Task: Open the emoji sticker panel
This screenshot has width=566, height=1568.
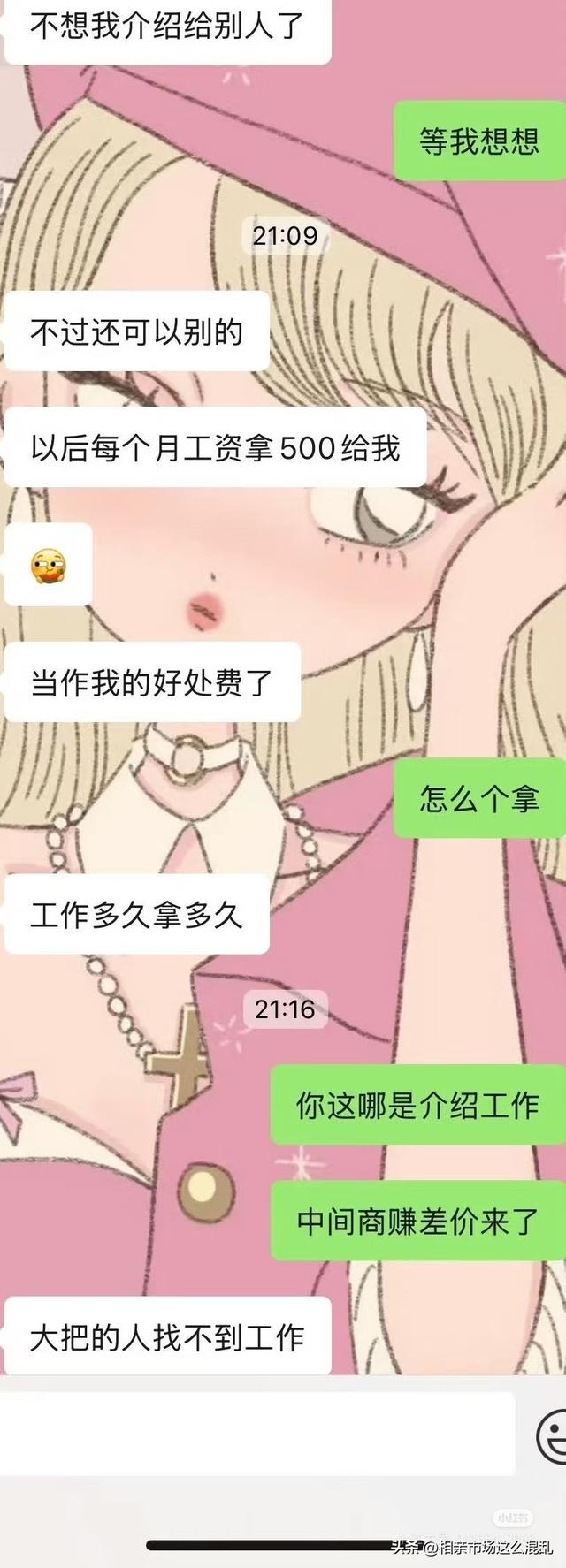Action: pos(552,1433)
